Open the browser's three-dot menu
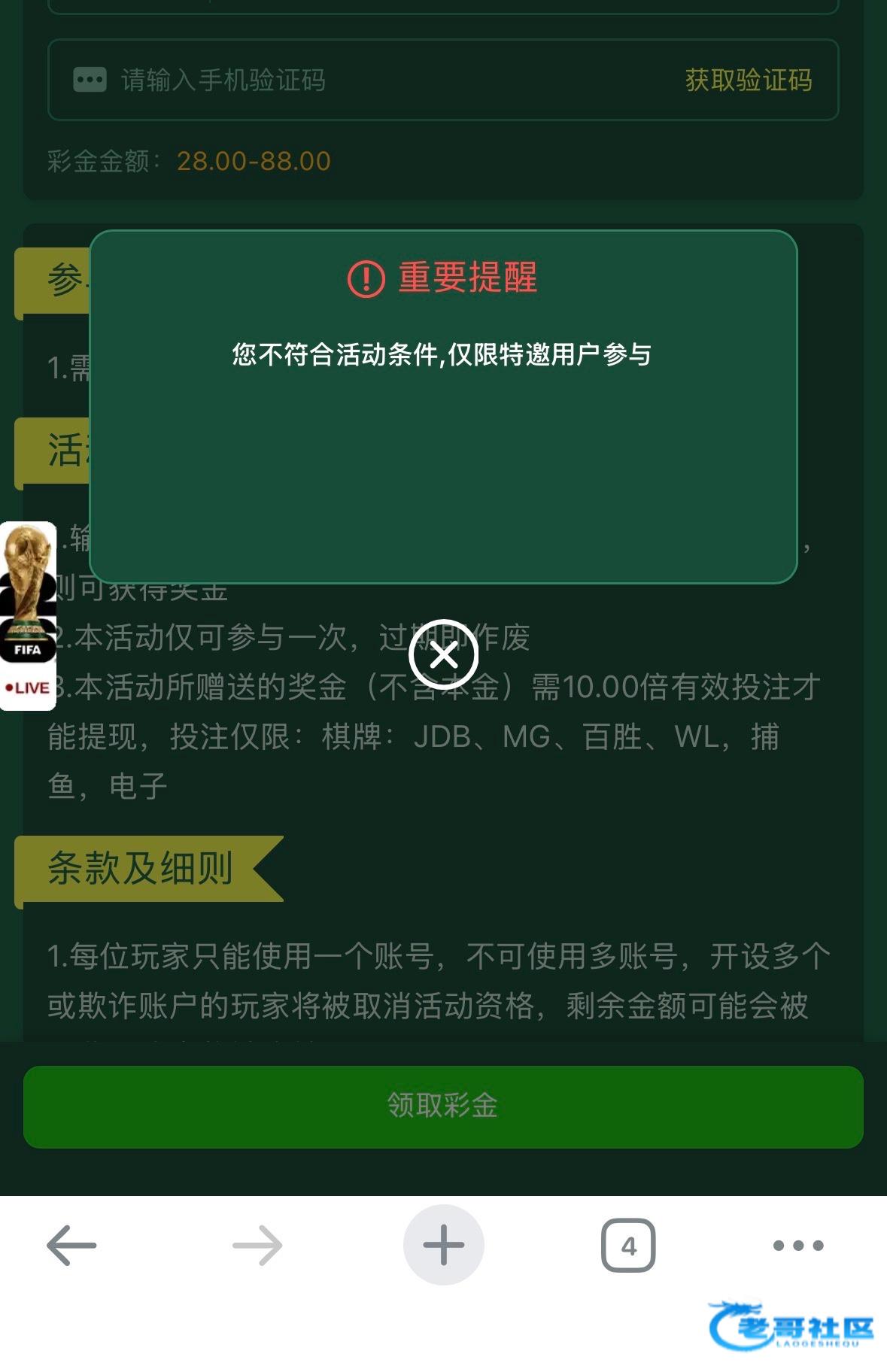 tap(797, 1245)
